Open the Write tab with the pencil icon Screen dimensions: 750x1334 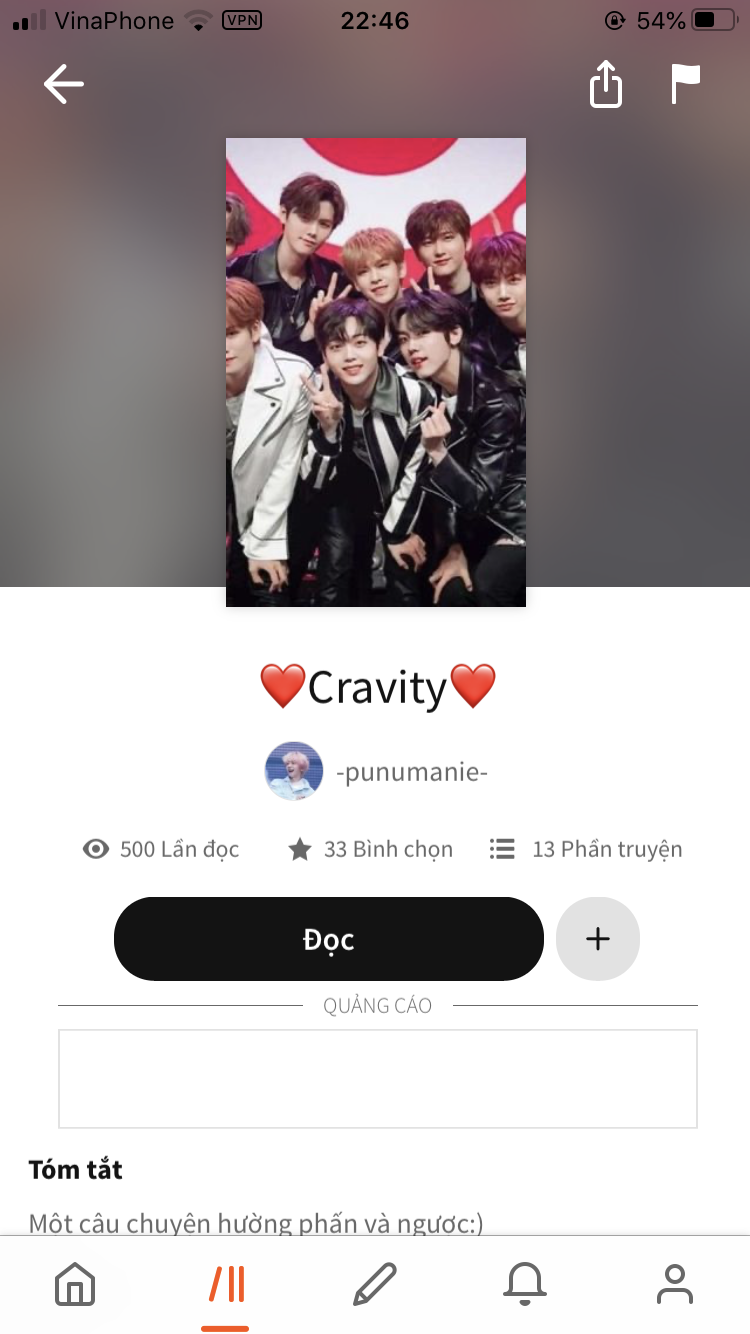click(375, 1284)
